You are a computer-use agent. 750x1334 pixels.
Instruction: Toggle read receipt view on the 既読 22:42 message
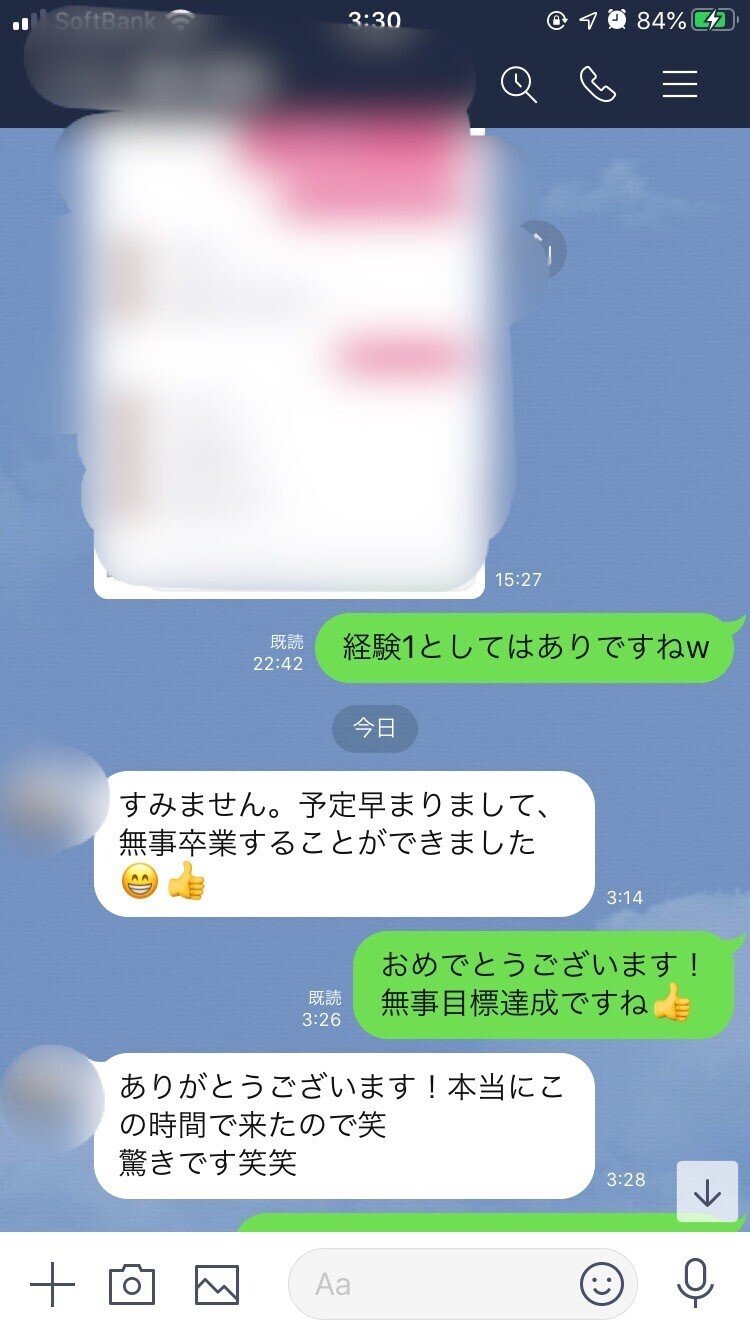click(283, 652)
